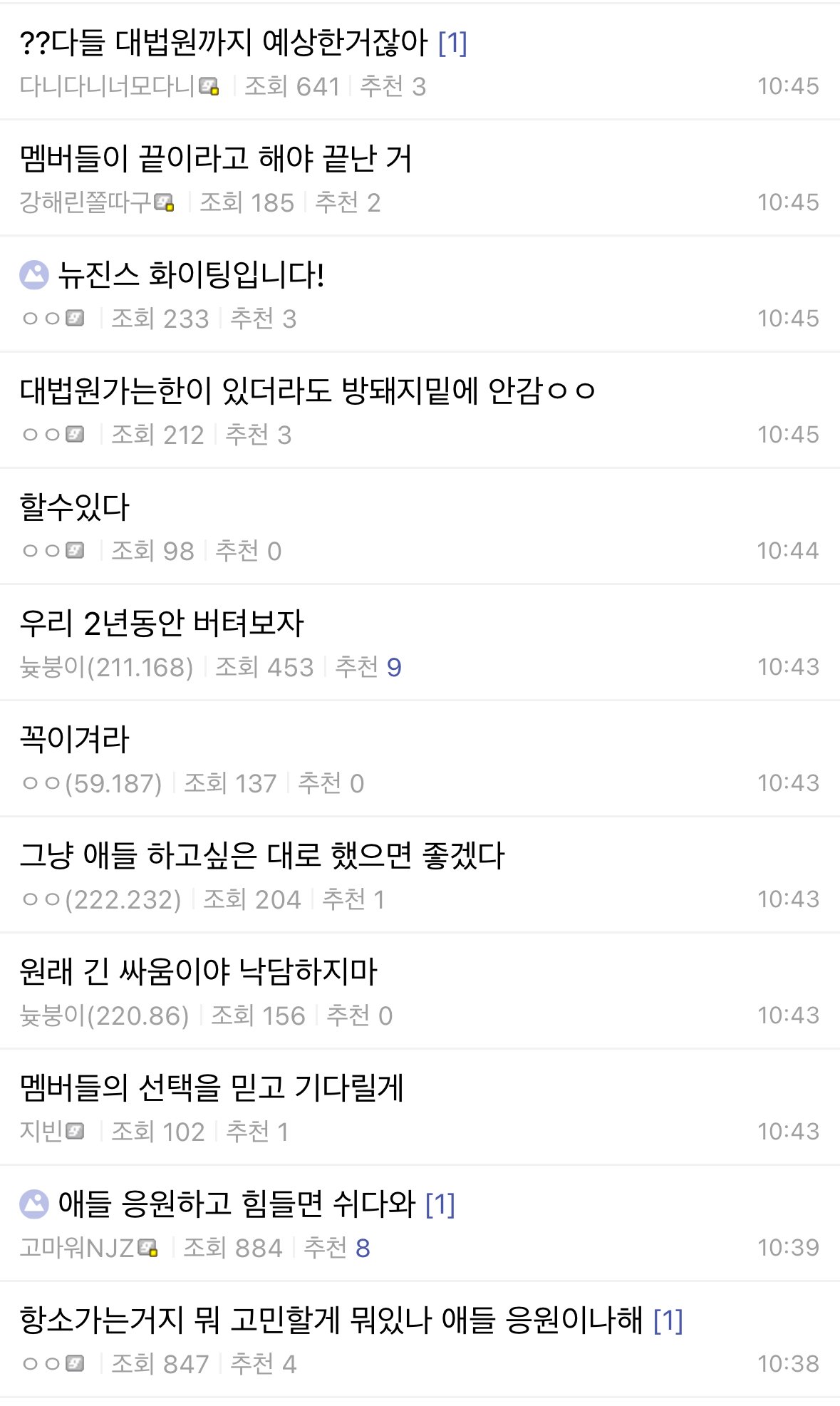
Task: Open the '꼭이겨라' post
Action: point(75,740)
